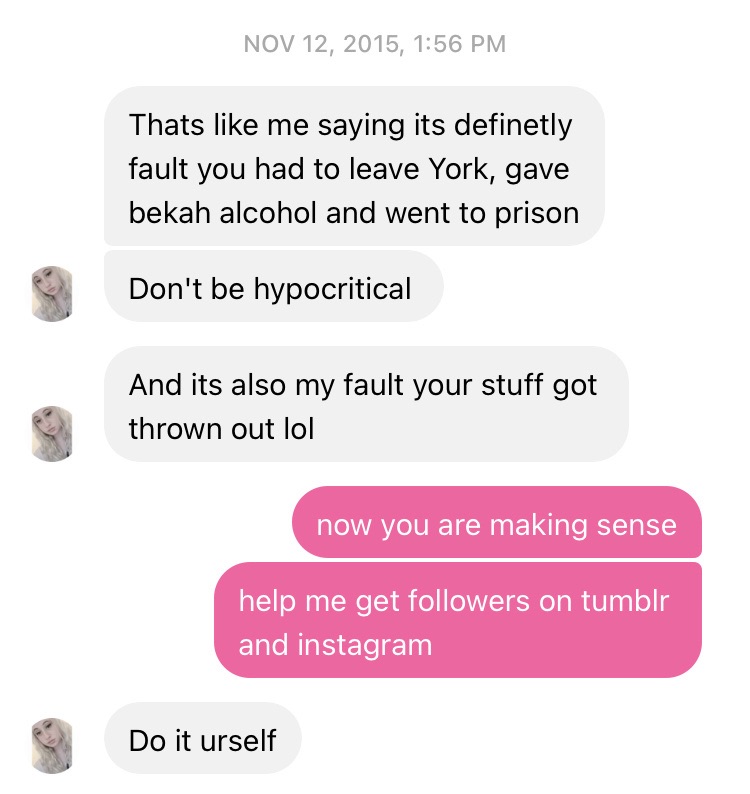Open sender's avatar beside "Don't be hypocritical"
The image size is (750, 794).
tap(53, 294)
